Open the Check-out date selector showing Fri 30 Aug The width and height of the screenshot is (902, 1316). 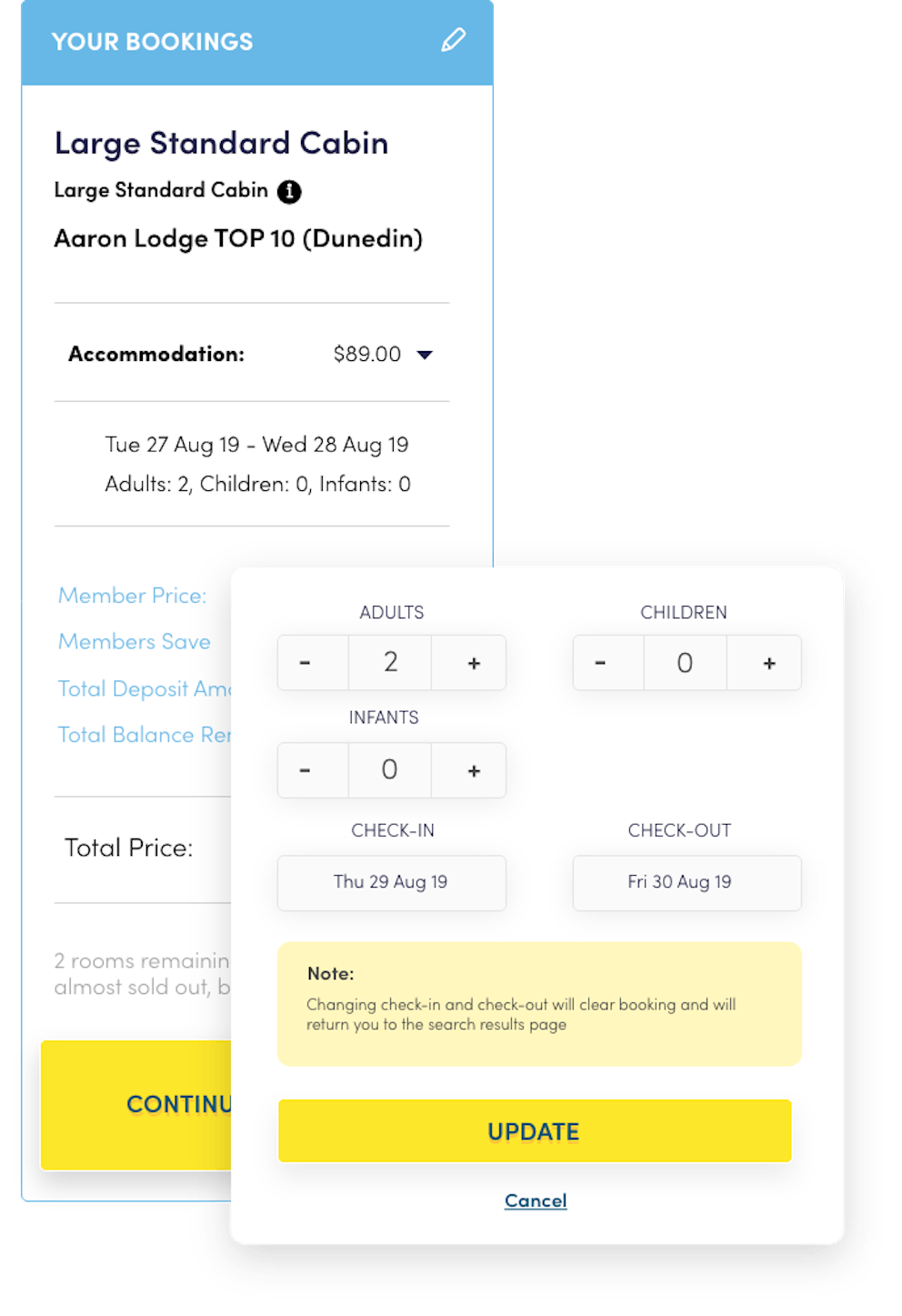[x=687, y=882]
